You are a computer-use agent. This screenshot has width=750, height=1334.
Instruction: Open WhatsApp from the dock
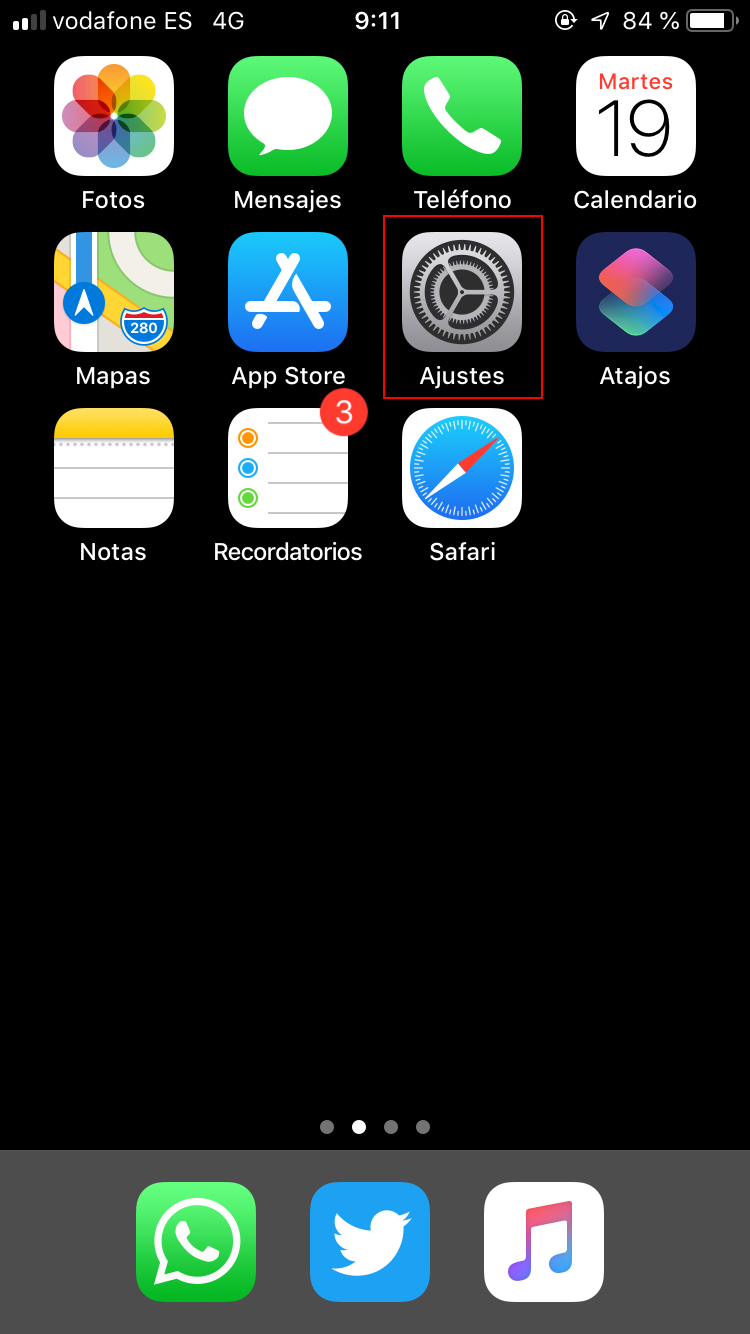[196, 1242]
